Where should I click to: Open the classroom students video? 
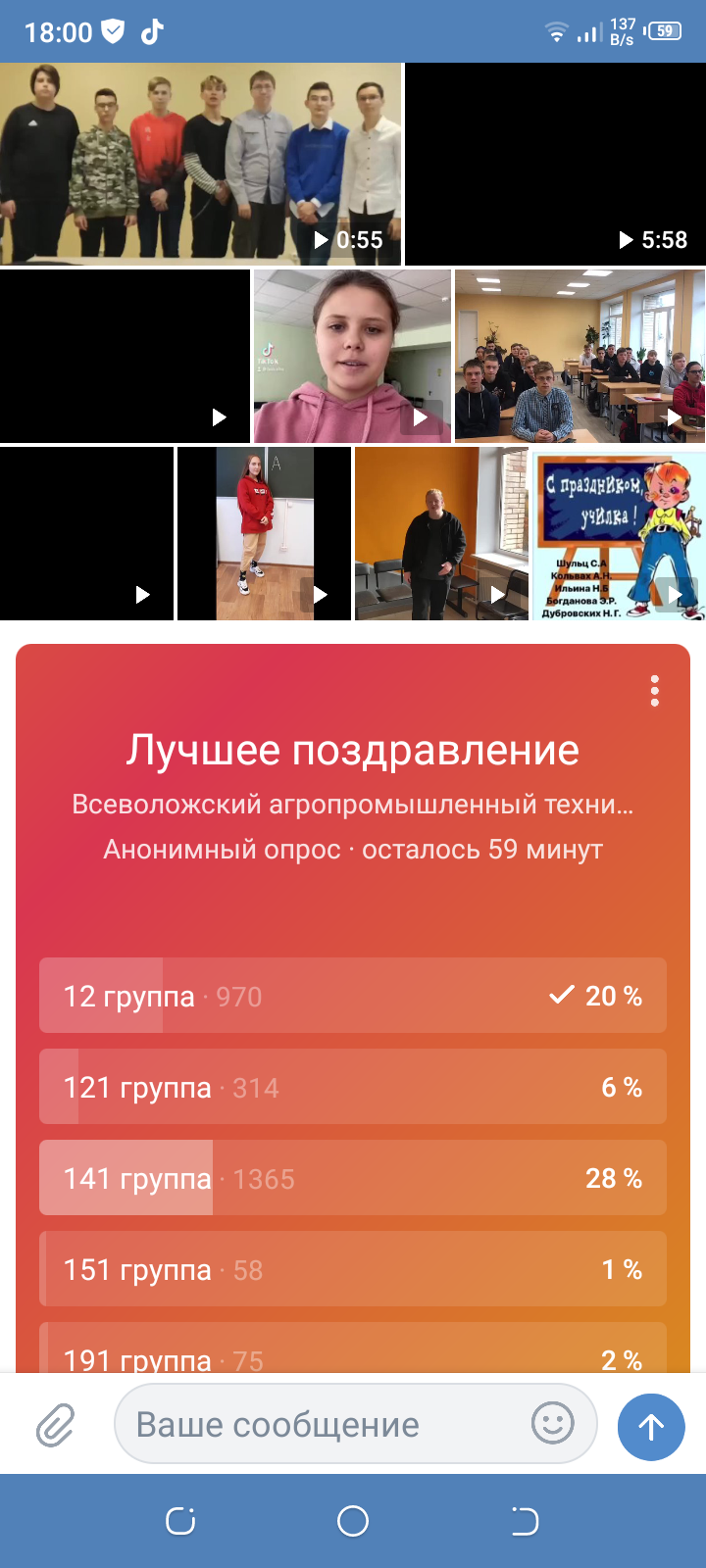pos(580,357)
